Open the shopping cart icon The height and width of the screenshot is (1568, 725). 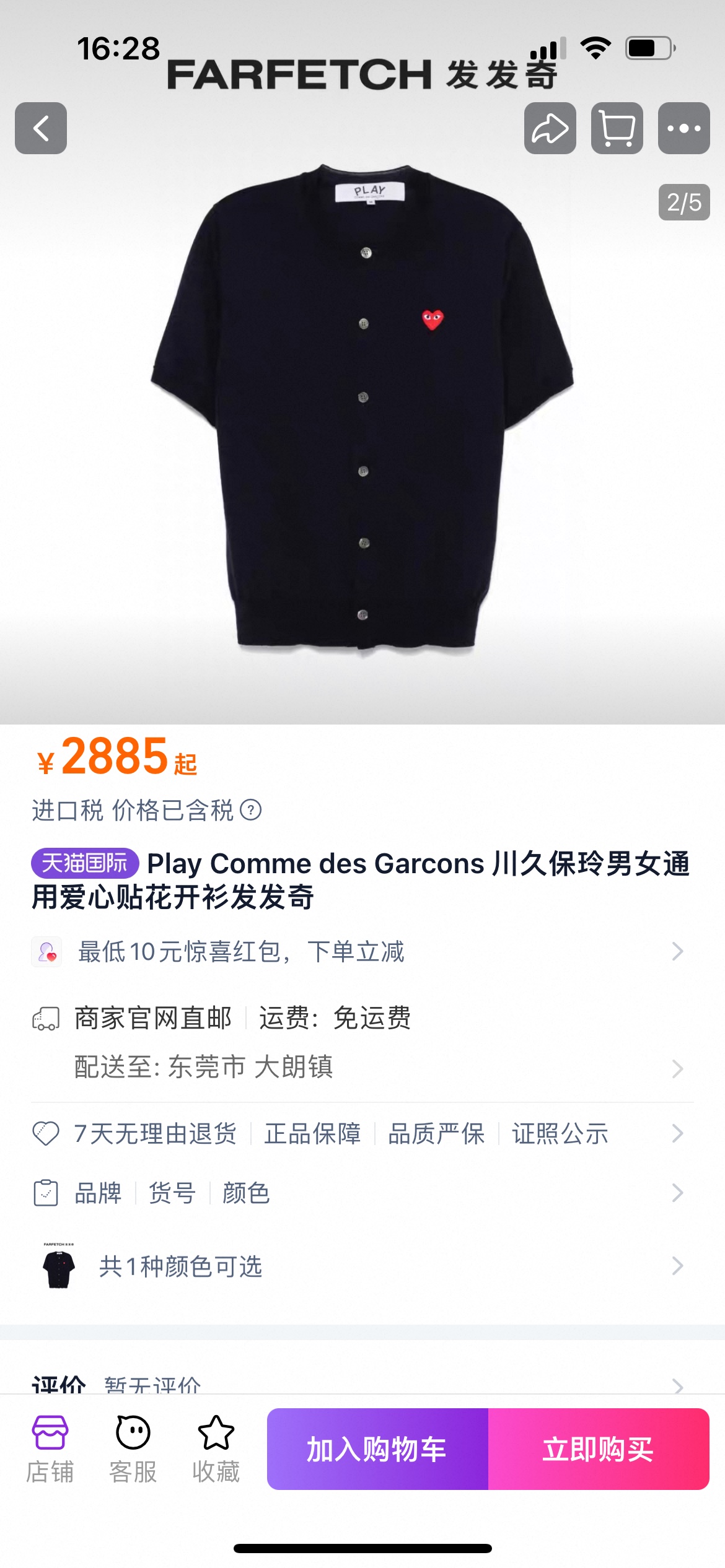[617, 128]
